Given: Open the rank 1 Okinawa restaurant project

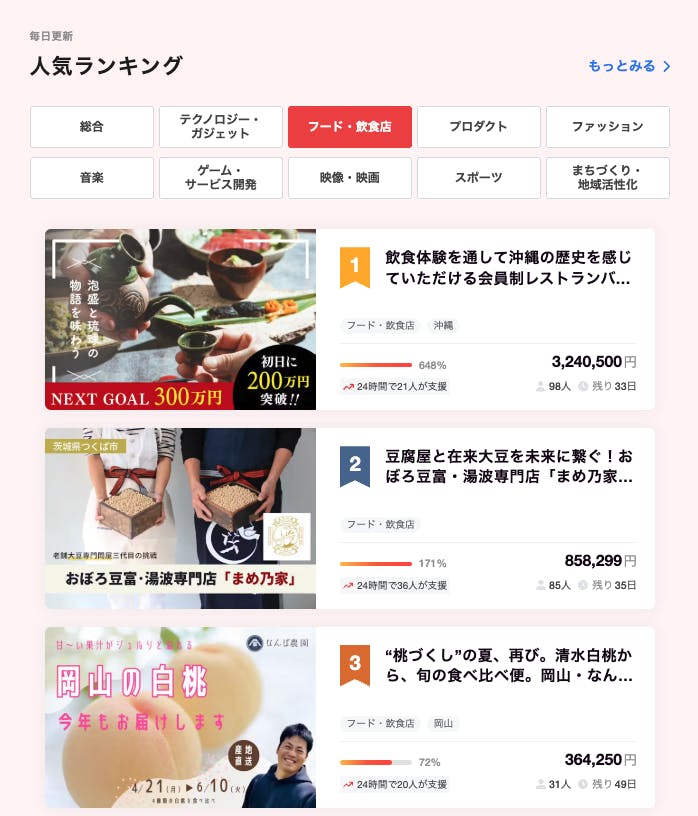Looking at the screenshot, I should pyautogui.click(x=508, y=268).
